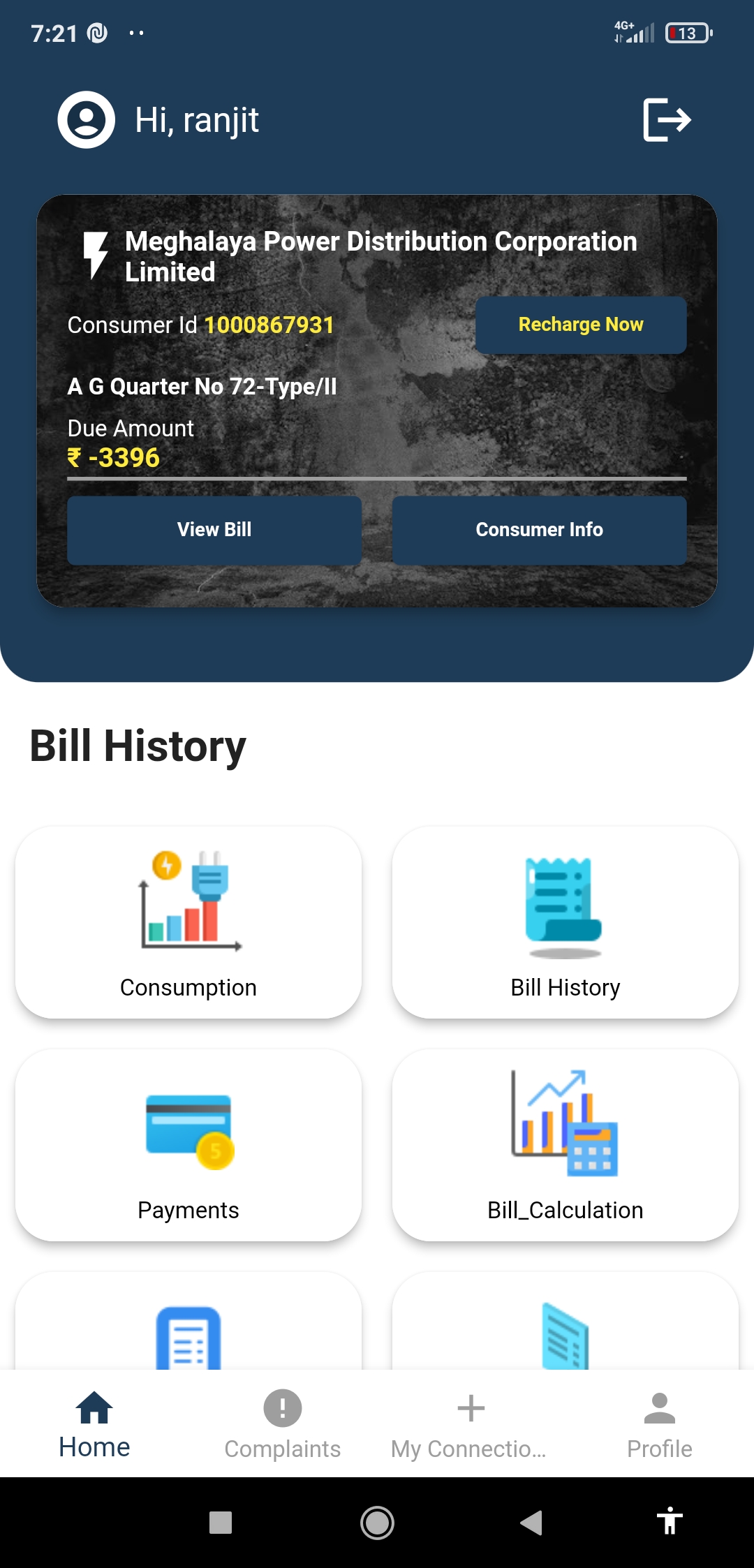The width and height of the screenshot is (754, 1568).
Task: Show Consumer Info details
Action: [x=539, y=530]
